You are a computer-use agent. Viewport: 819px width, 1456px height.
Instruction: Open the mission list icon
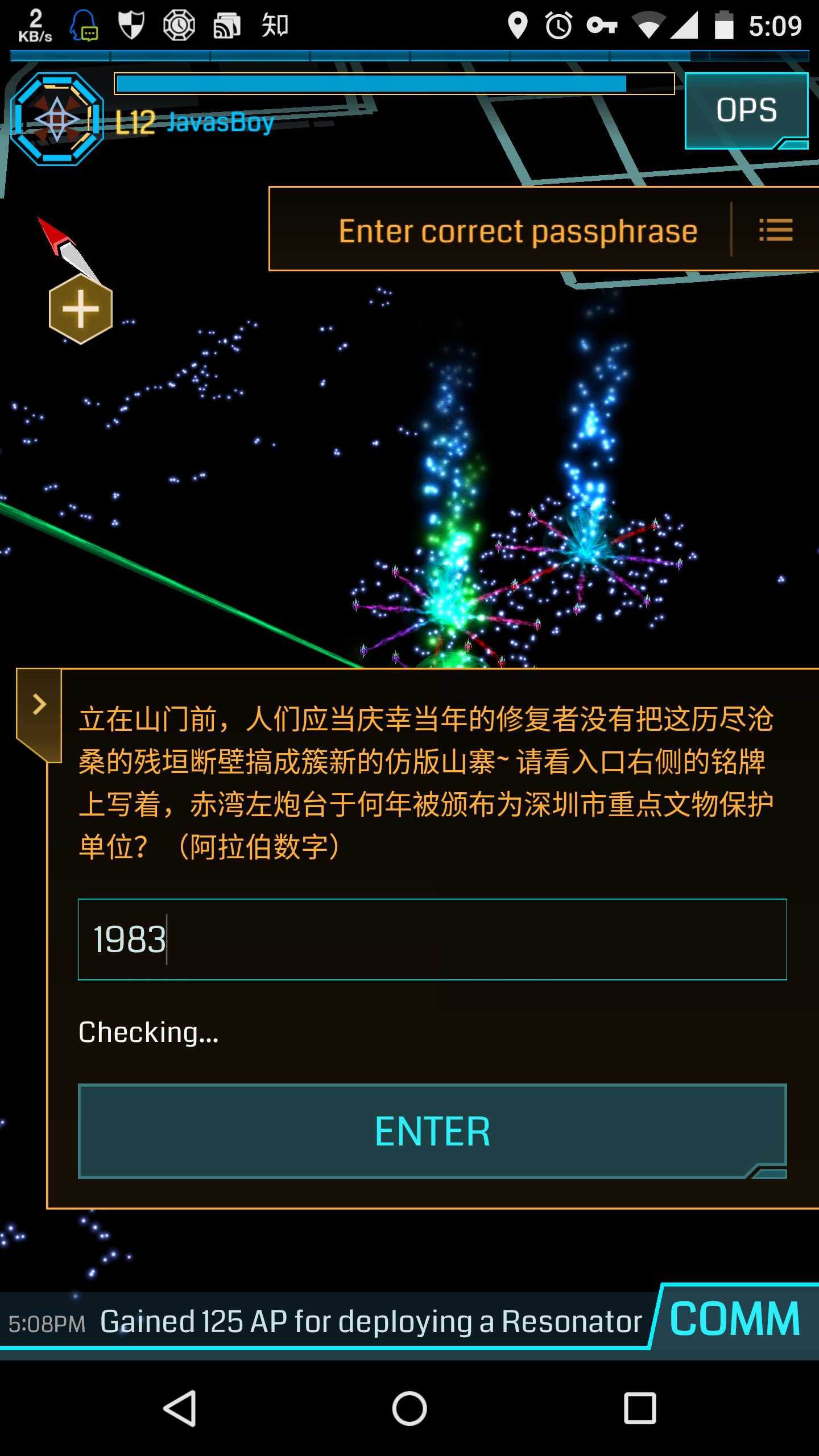[775, 230]
